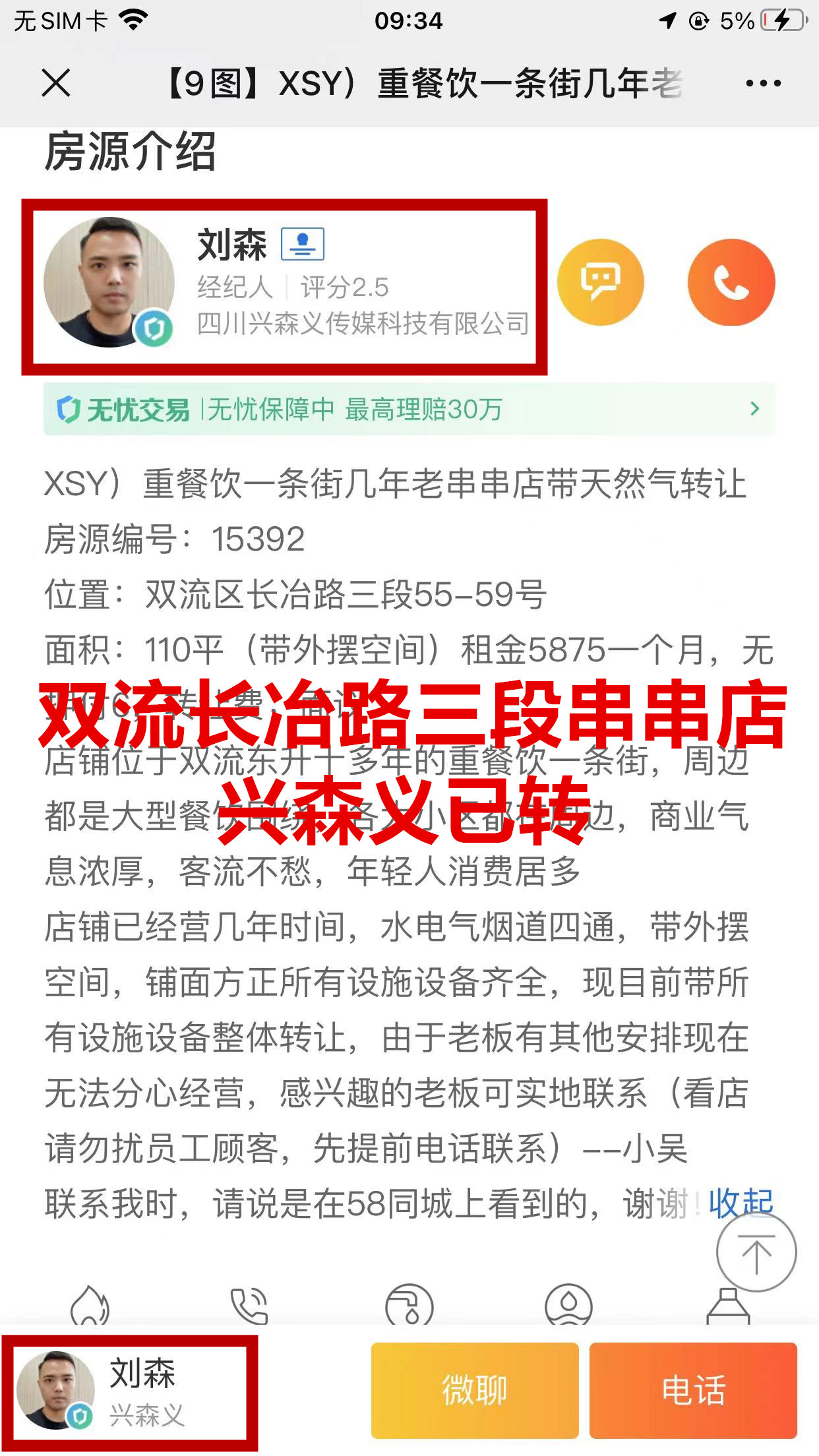
Task: Open the 无忧交易 guarantee banner
Action: pos(409,409)
